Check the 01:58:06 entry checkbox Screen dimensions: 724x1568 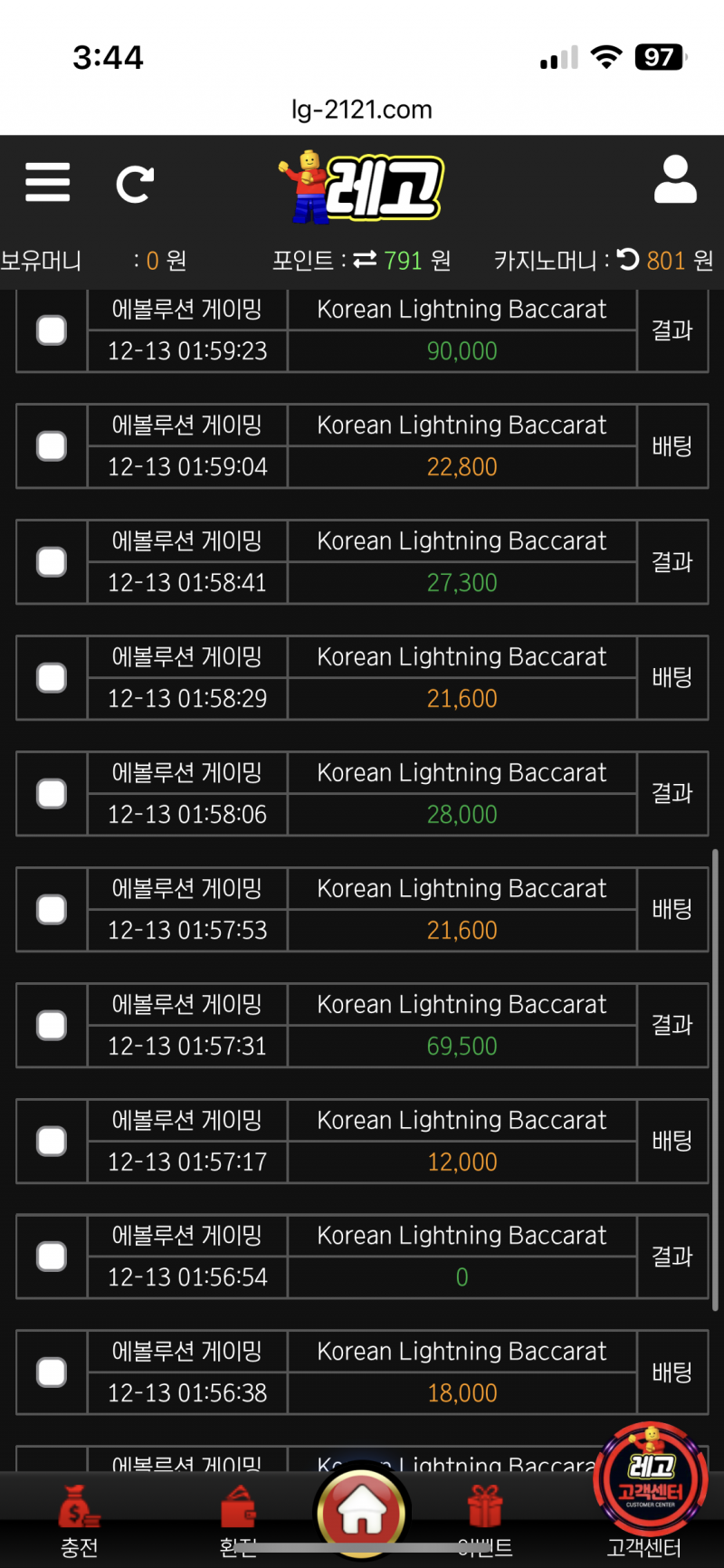(x=52, y=794)
